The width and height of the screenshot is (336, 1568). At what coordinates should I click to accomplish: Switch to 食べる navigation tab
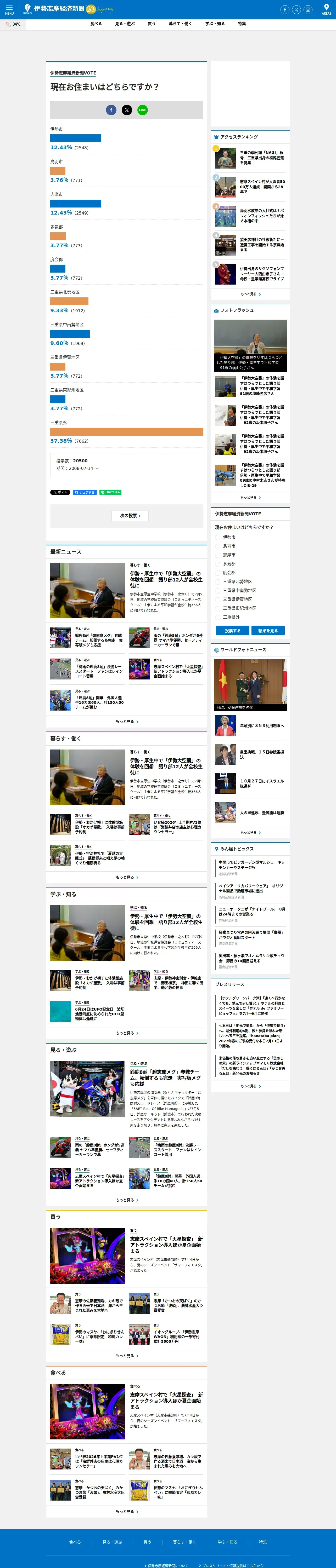[x=96, y=24]
